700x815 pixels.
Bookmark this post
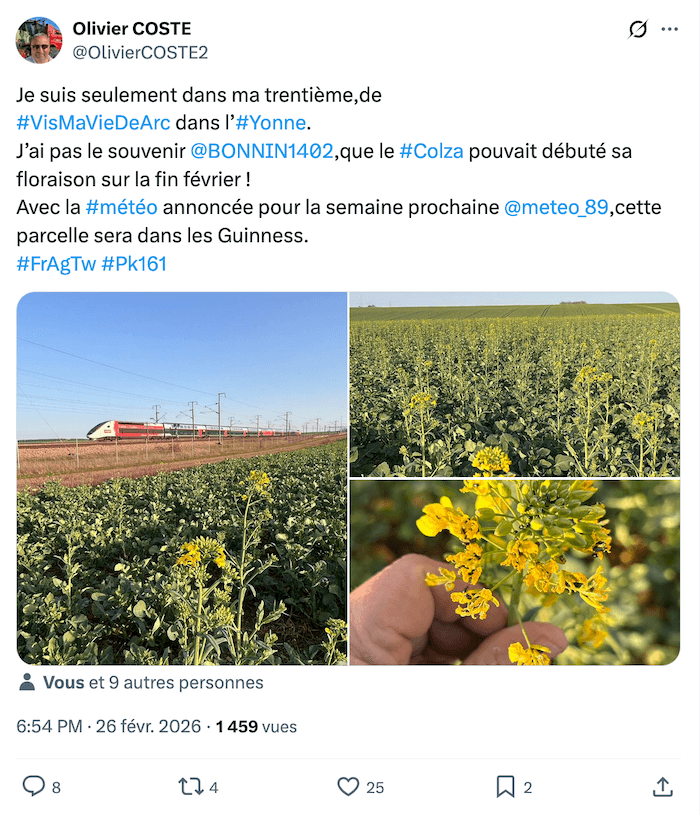[x=506, y=787]
